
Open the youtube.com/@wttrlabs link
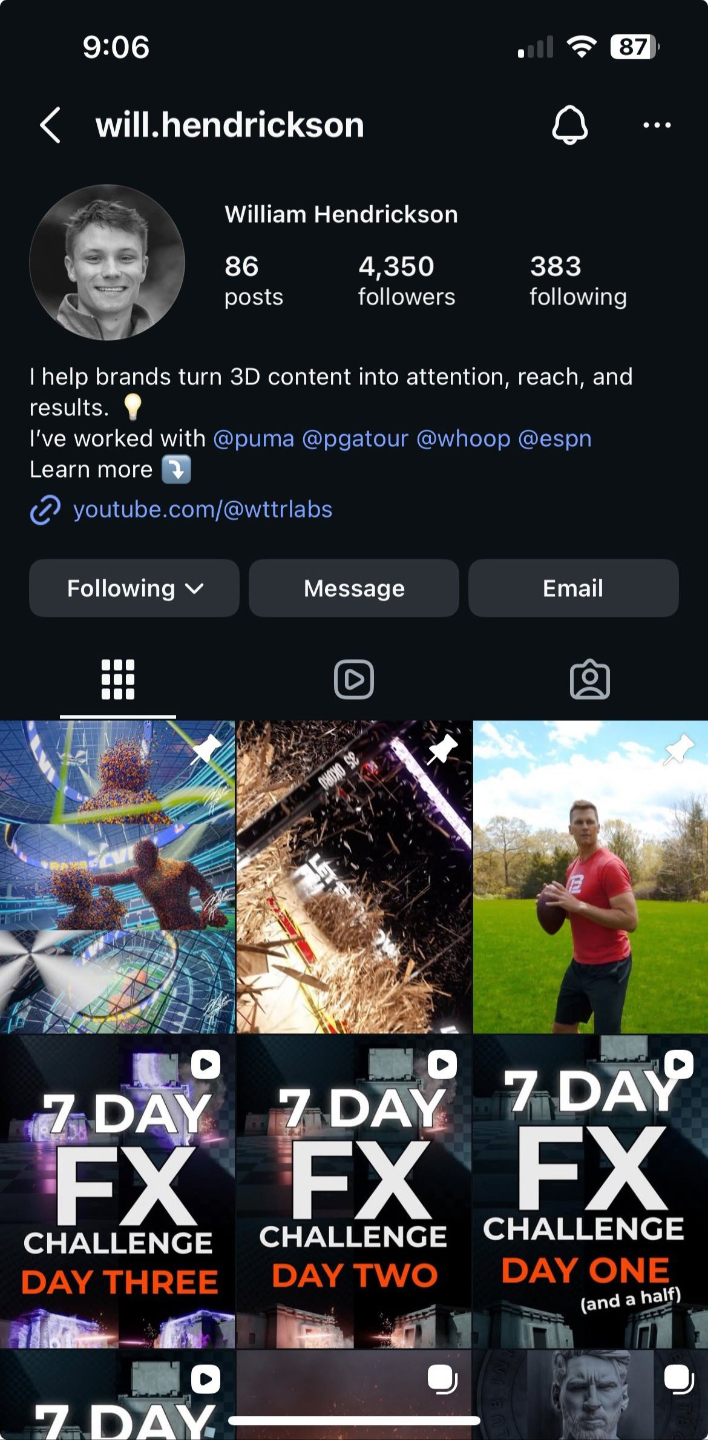point(202,510)
